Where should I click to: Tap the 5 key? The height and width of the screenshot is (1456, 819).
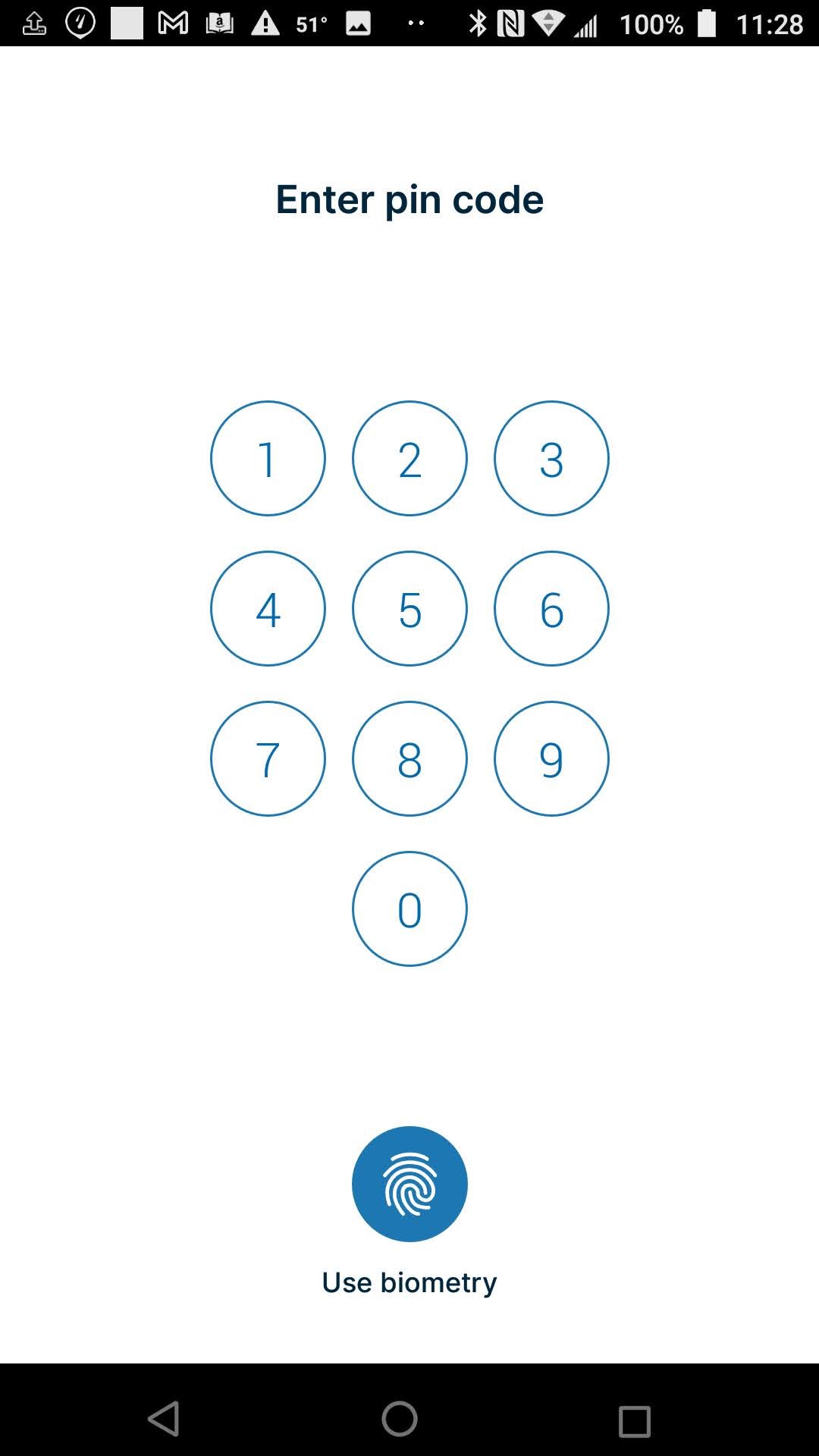coord(409,609)
